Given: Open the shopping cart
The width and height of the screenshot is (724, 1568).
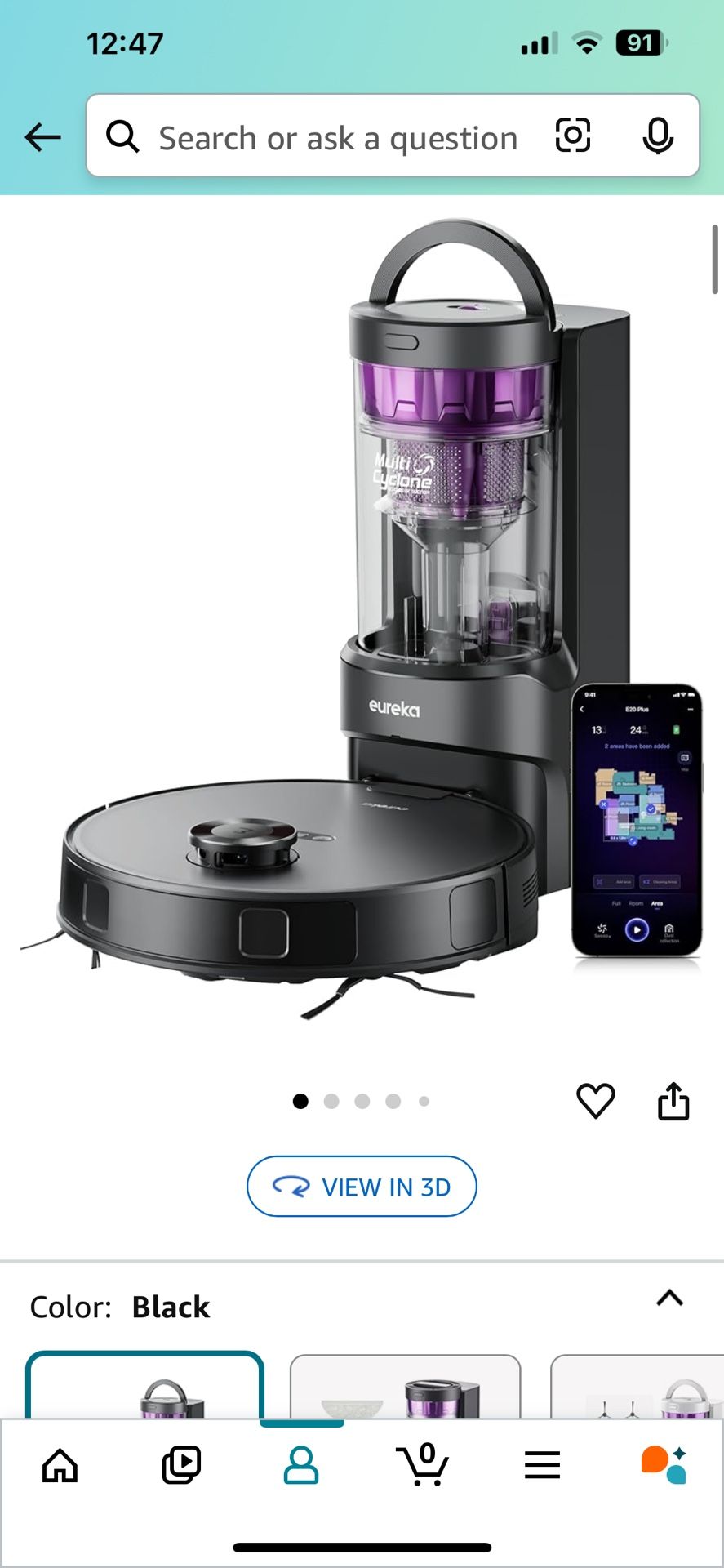Looking at the screenshot, I should 423,1465.
